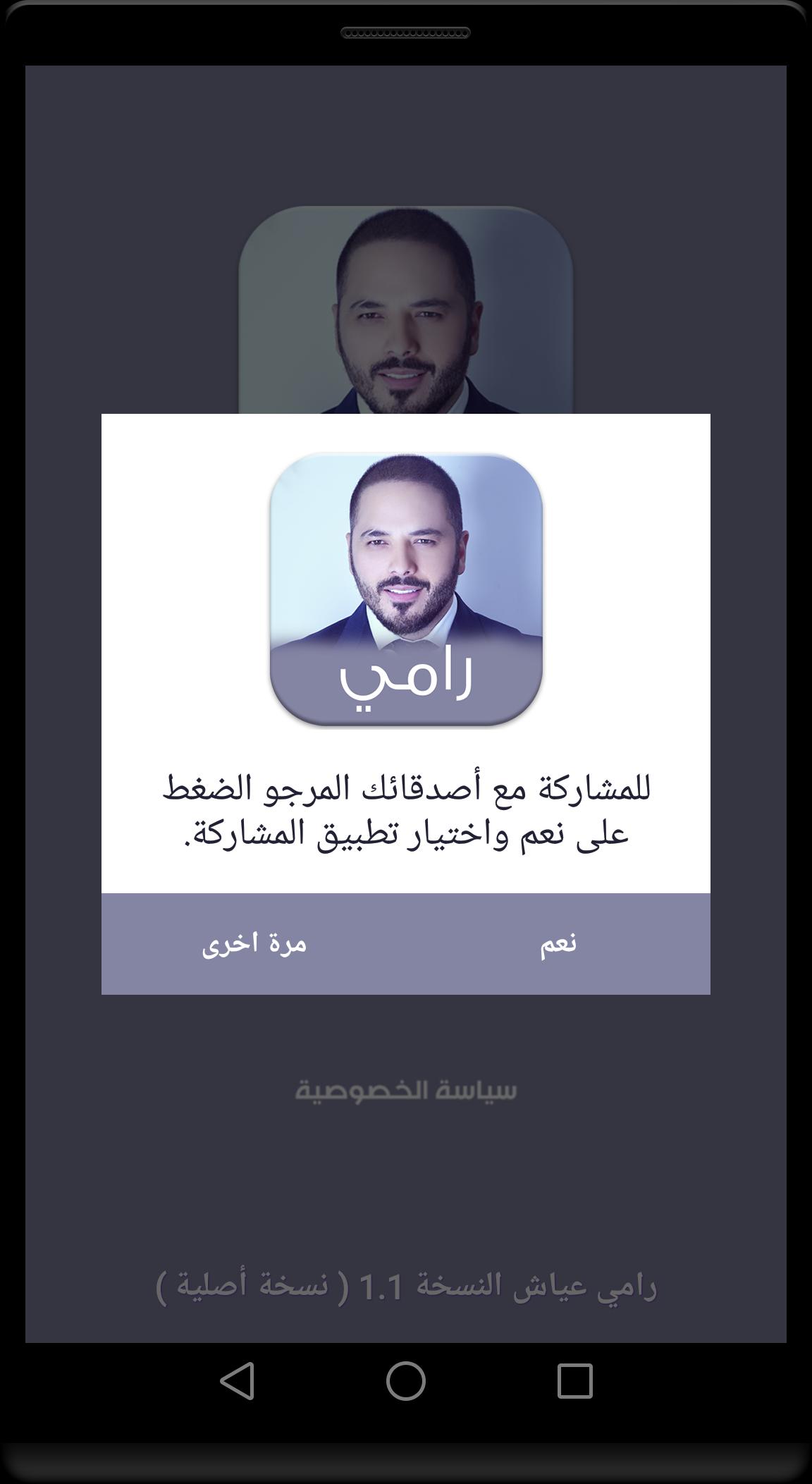
Task: Tap نعم to share with friends
Action: coord(558,943)
